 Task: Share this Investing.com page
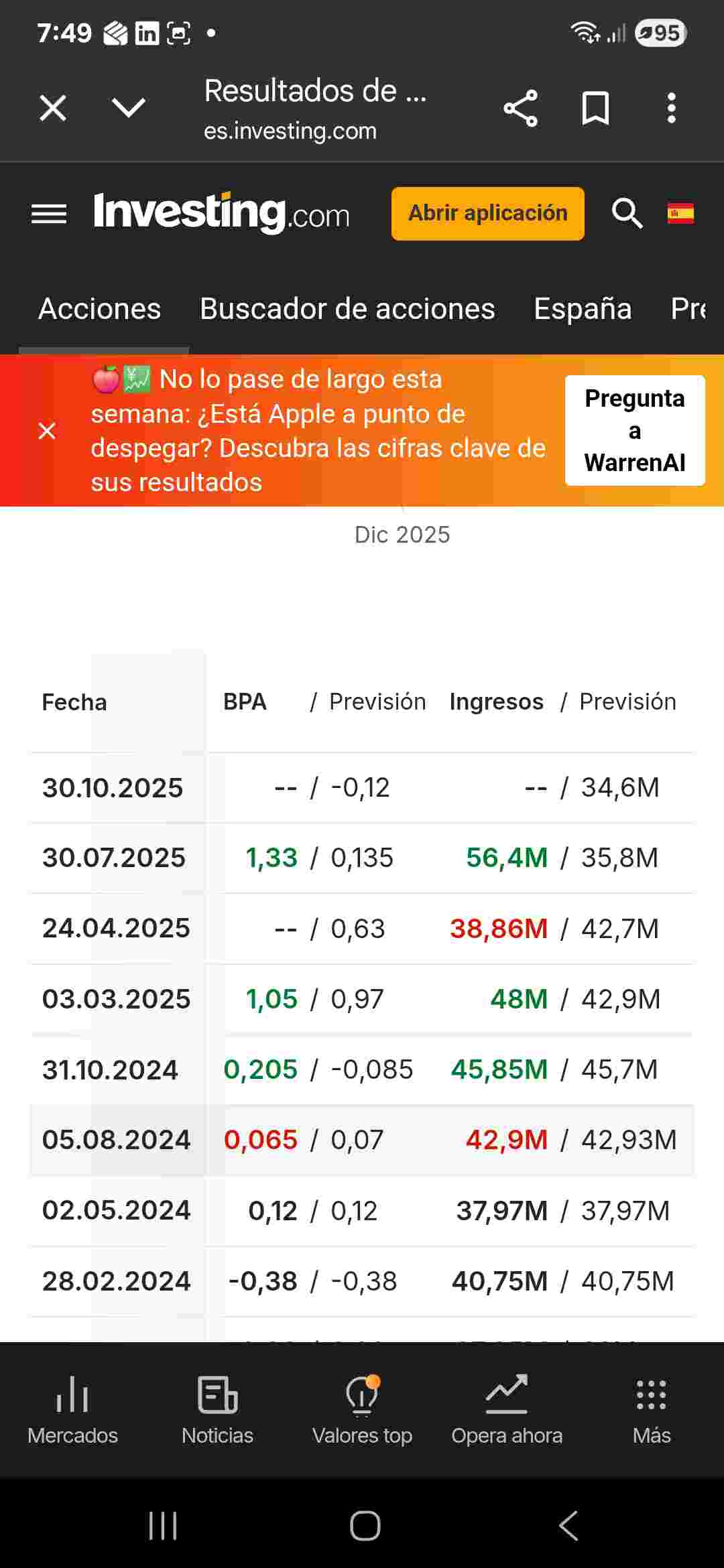point(520,108)
